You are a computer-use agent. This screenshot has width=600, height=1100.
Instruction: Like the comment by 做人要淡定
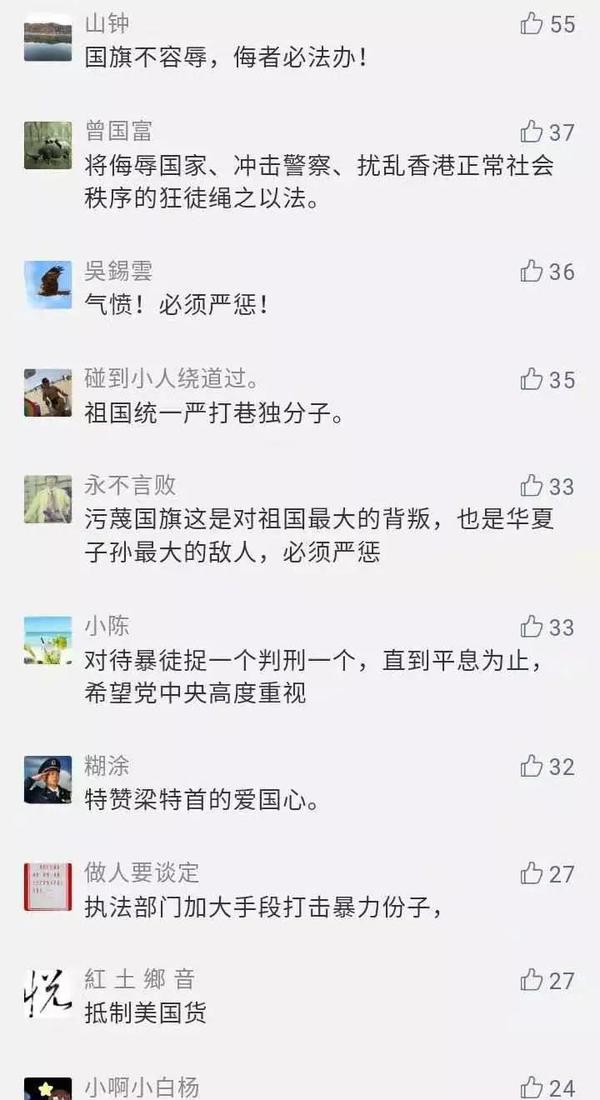(531, 873)
